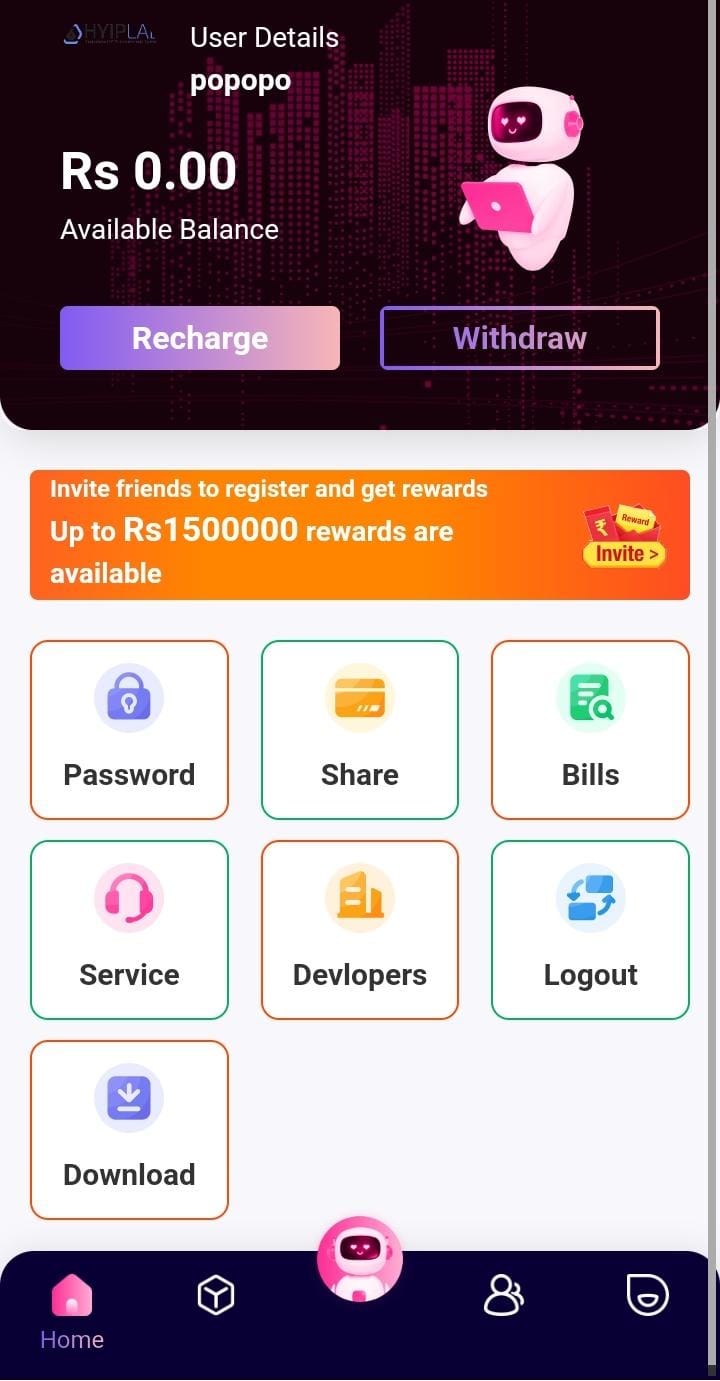720x1381 pixels.
Task: Tap the center robot button
Action: 360,1260
